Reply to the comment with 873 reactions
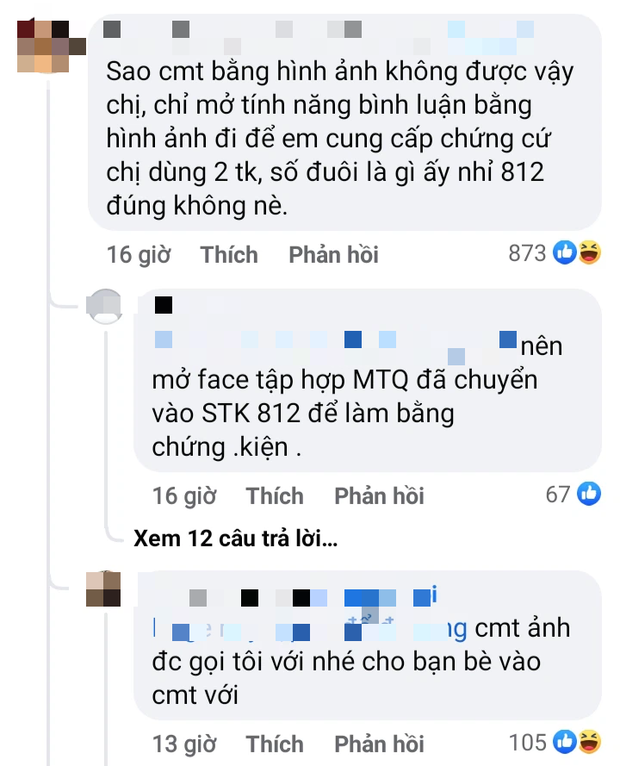Screen dimensions: 620x766 pos(333,254)
